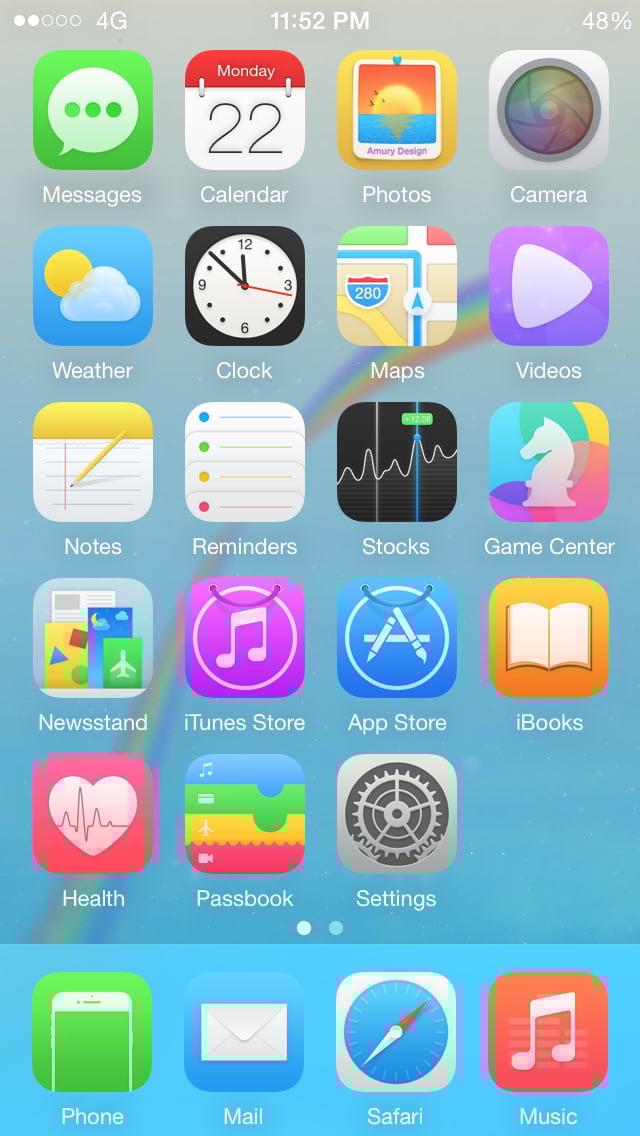Launch the Reminders app

click(245, 462)
